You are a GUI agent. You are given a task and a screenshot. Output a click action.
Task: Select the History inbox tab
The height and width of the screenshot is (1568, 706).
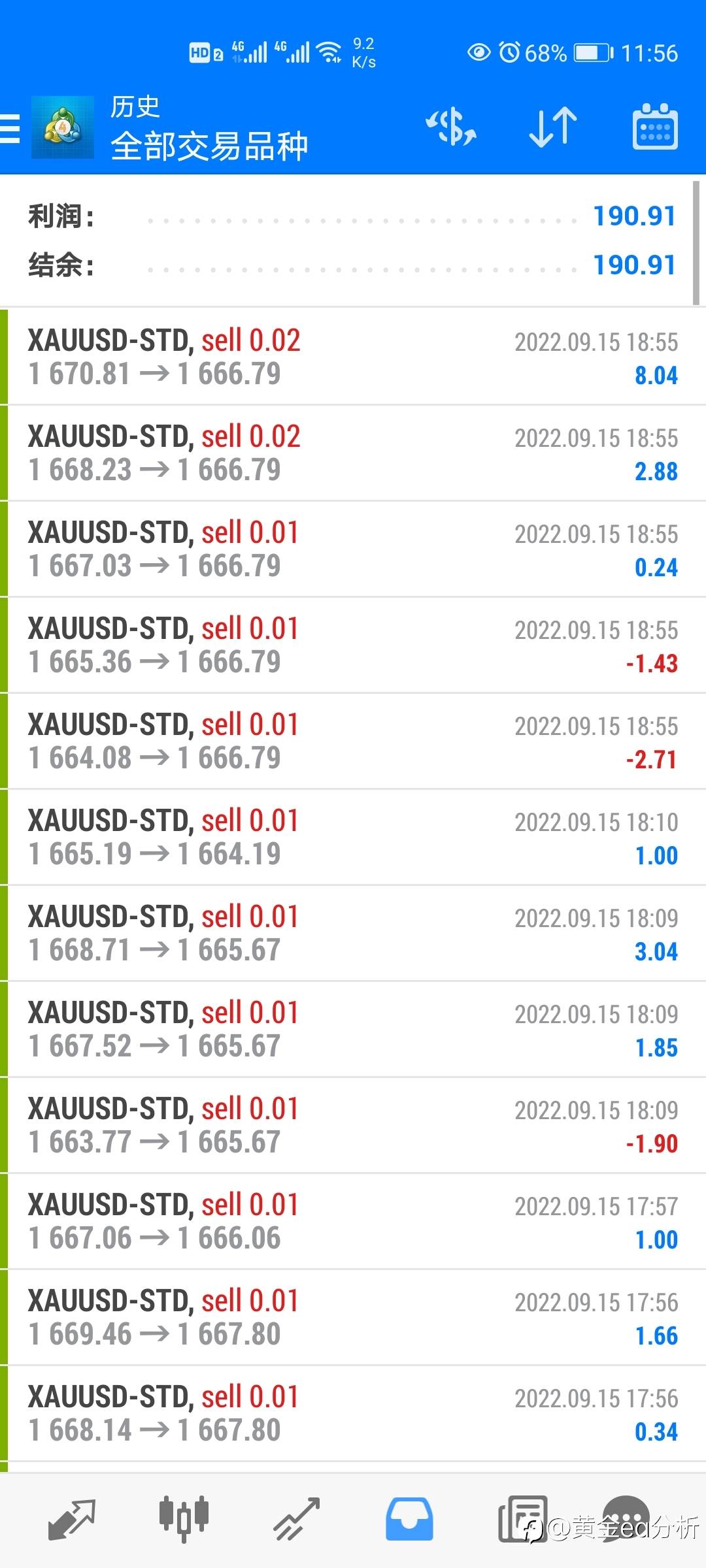pyautogui.click(x=409, y=1520)
